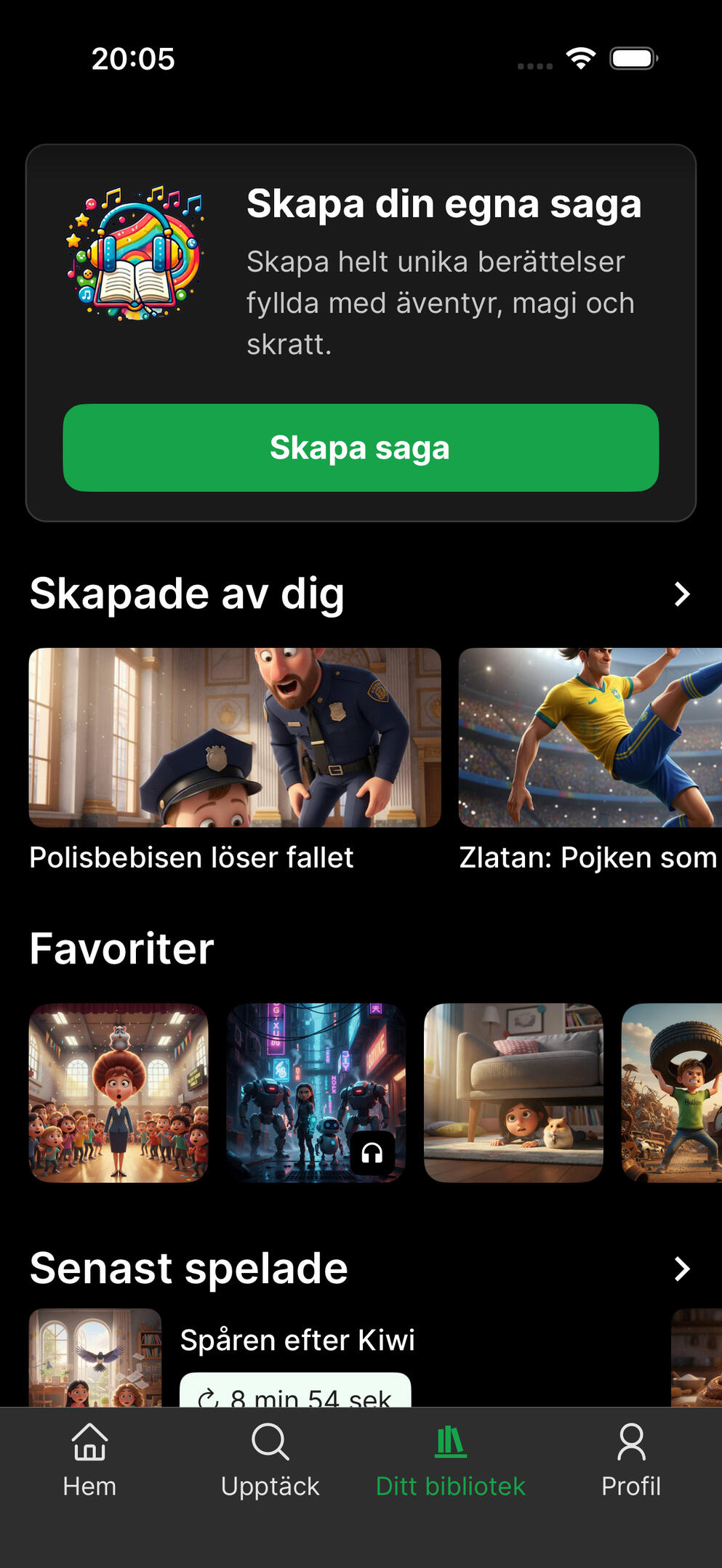
Task: Open favorite with girl and hamster under sofa
Action: (x=513, y=1093)
